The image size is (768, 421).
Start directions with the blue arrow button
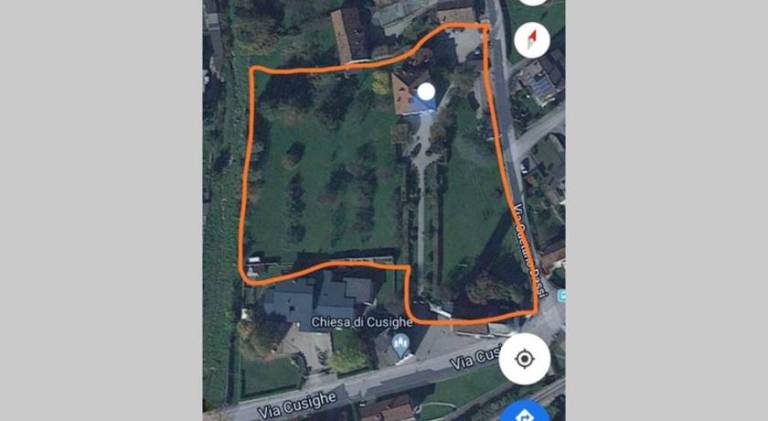[526, 413]
